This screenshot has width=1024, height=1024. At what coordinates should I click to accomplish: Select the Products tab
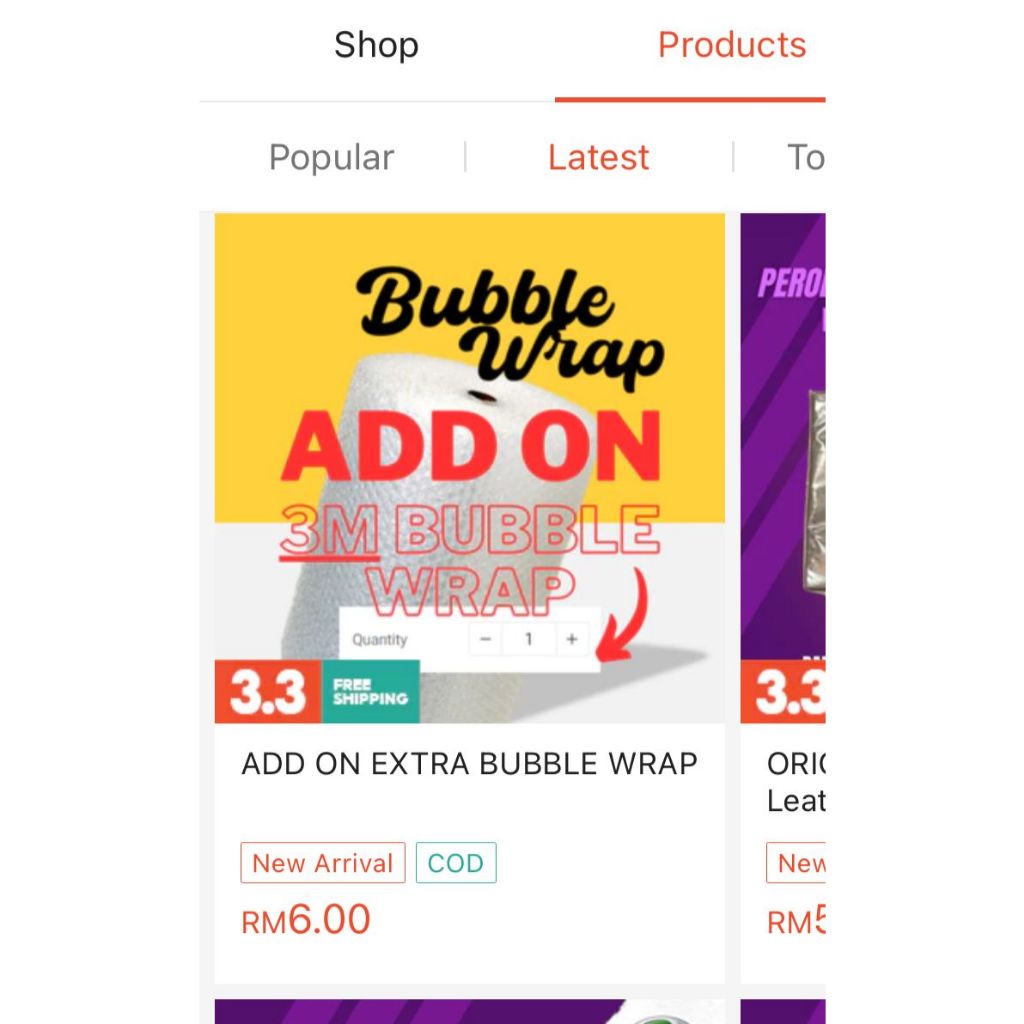click(731, 46)
